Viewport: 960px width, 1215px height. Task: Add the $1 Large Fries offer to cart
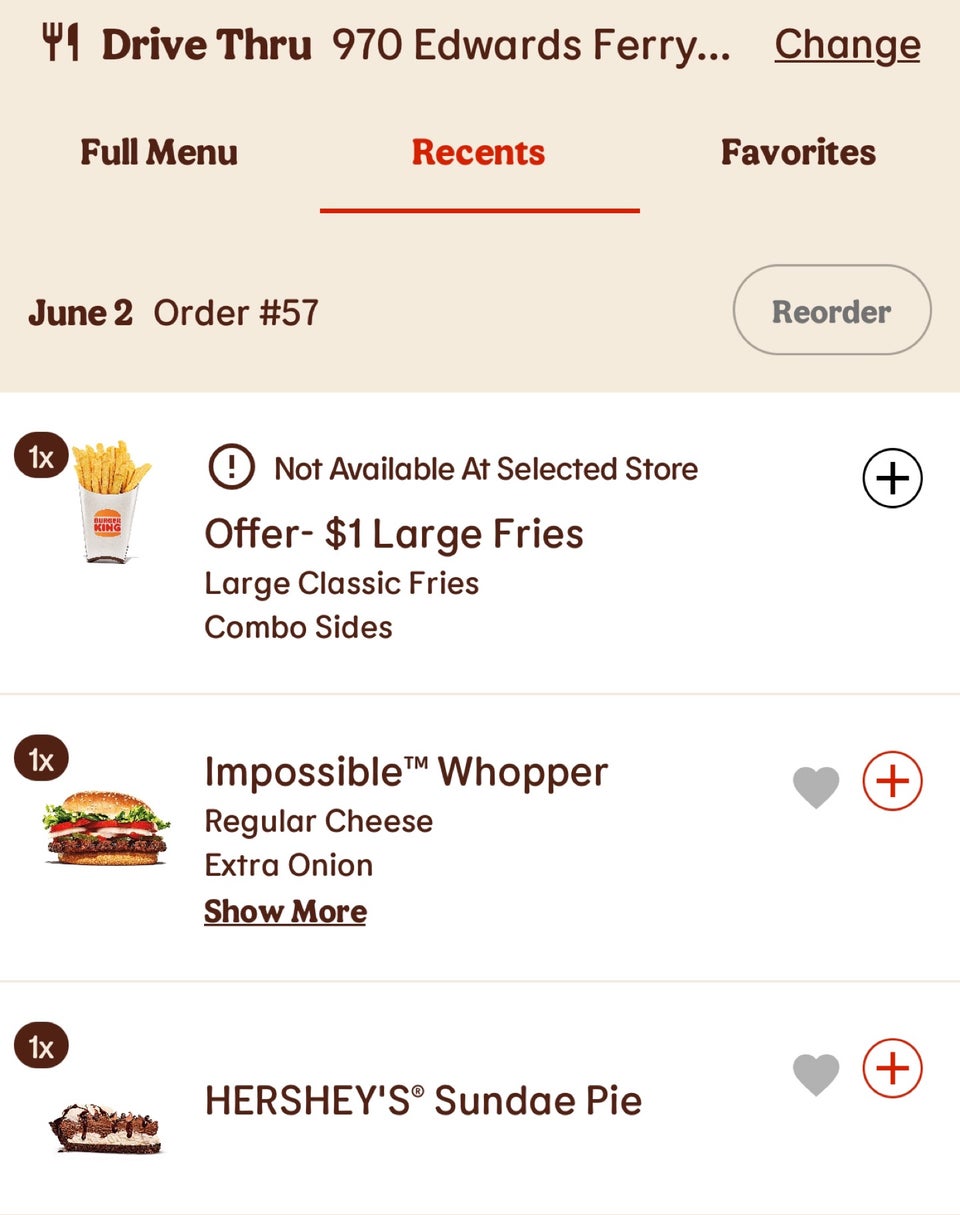point(891,478)
